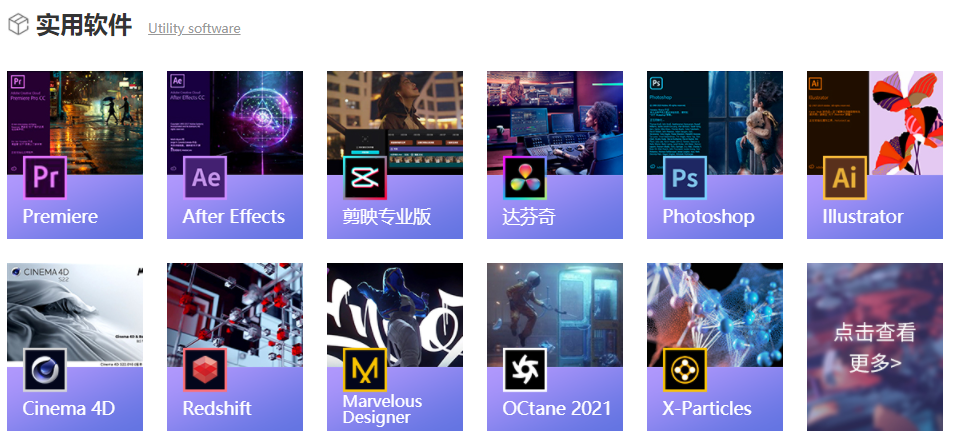Open the Premiere software tile

point(75,155)
